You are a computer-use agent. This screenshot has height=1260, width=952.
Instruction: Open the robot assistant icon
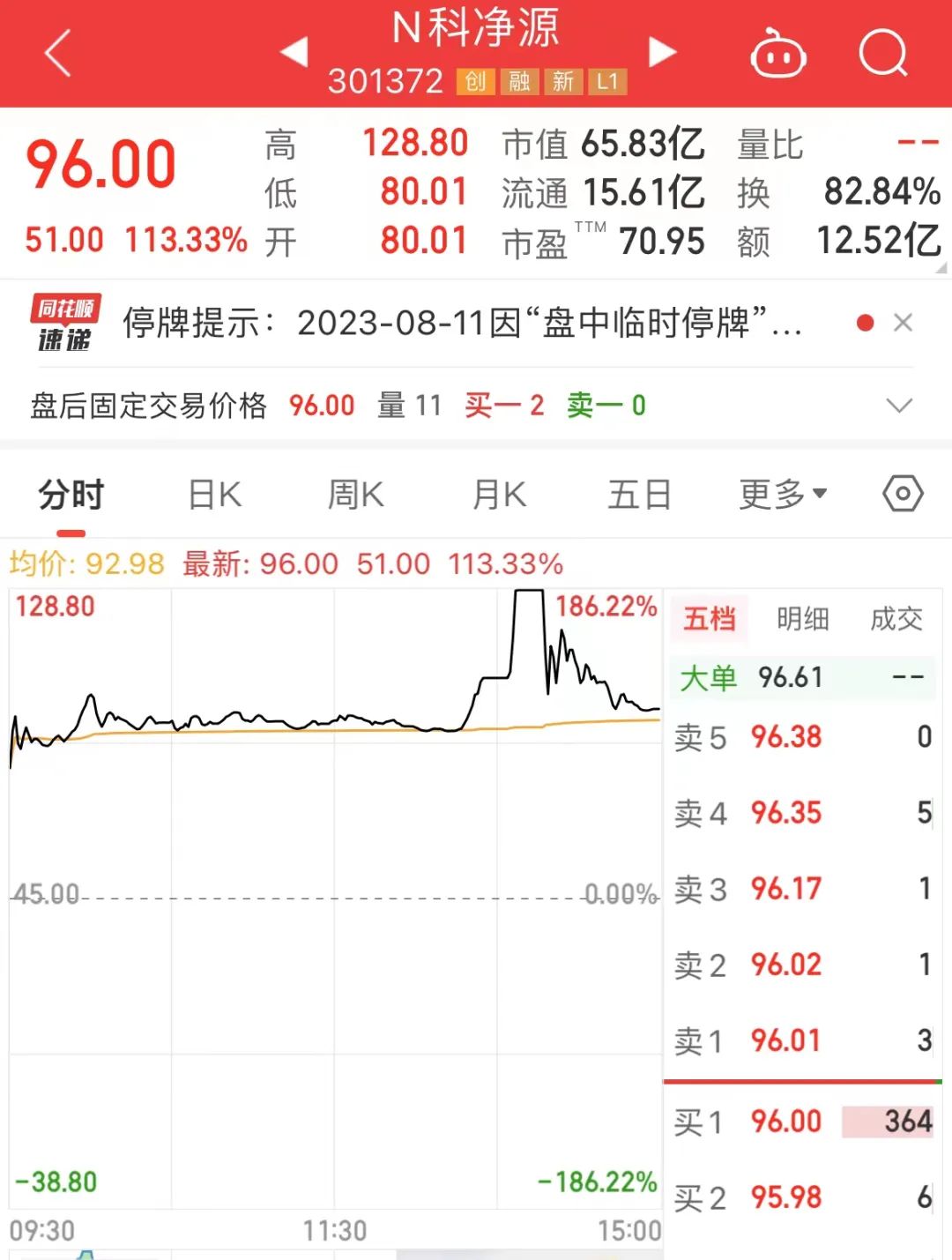pos(777,54)
